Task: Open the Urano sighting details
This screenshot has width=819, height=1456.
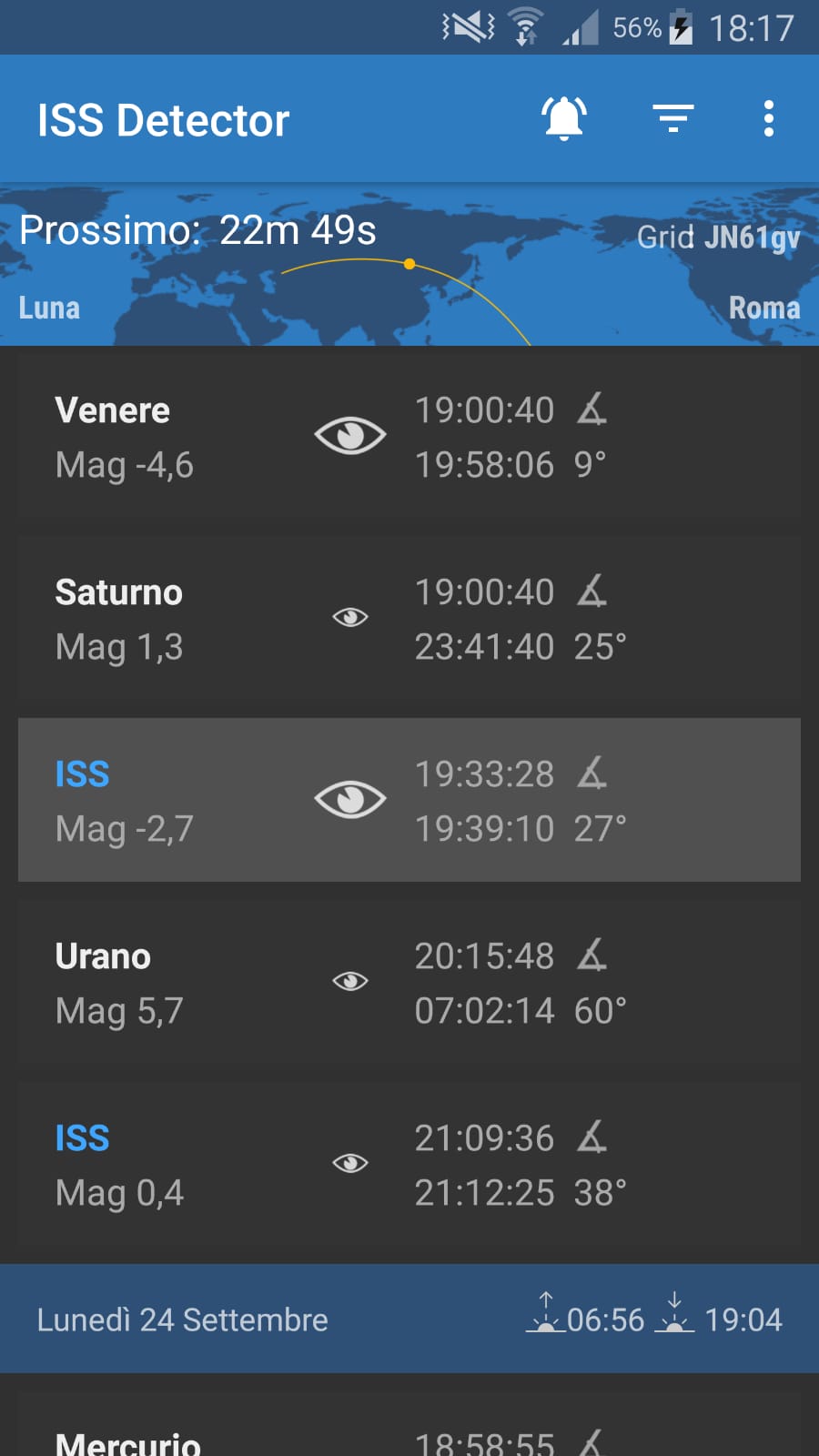Action: 409,982
